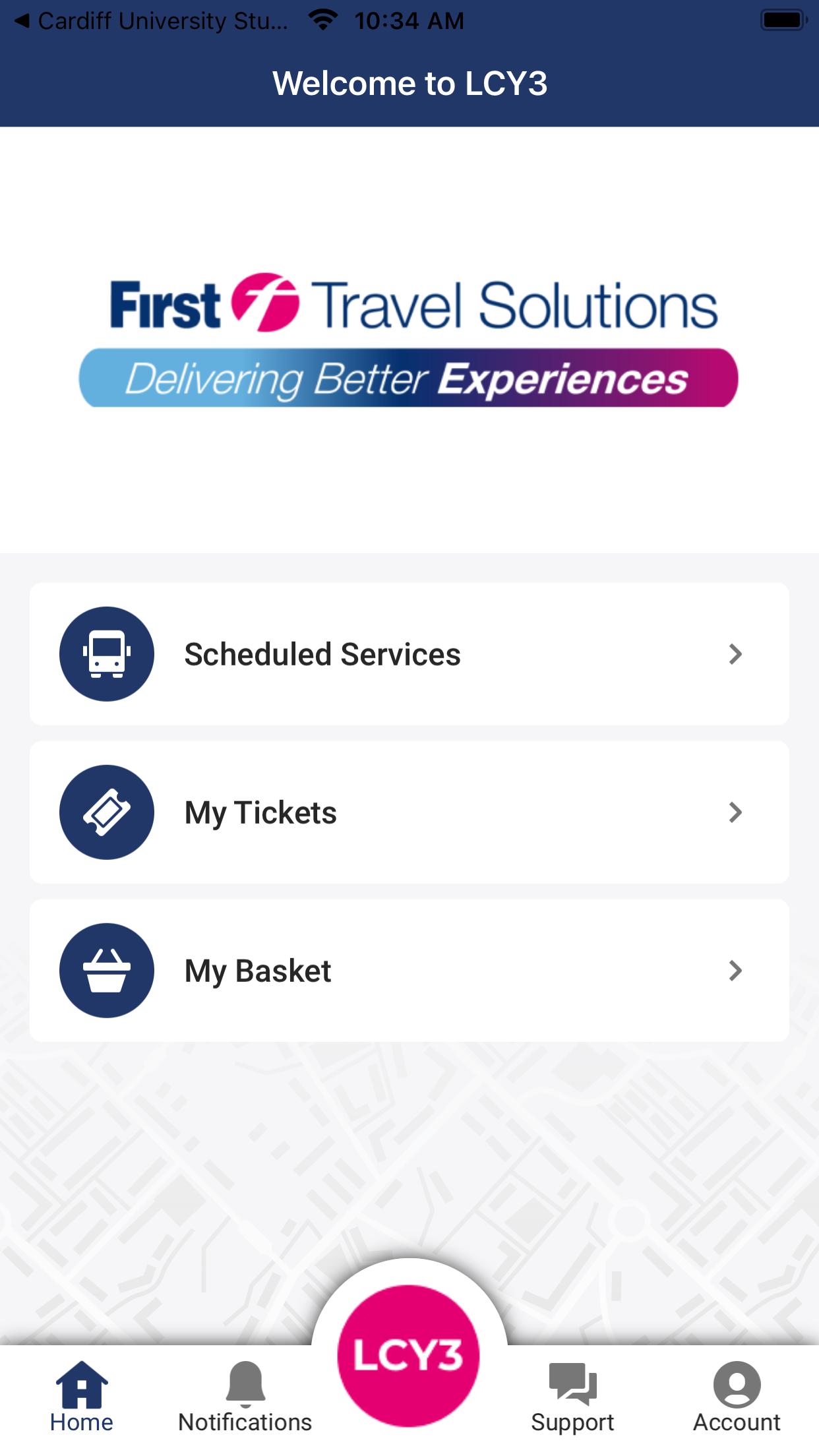Open My Basket
This screenshot has width=819, height=1456.
click(x=409, y=970)
